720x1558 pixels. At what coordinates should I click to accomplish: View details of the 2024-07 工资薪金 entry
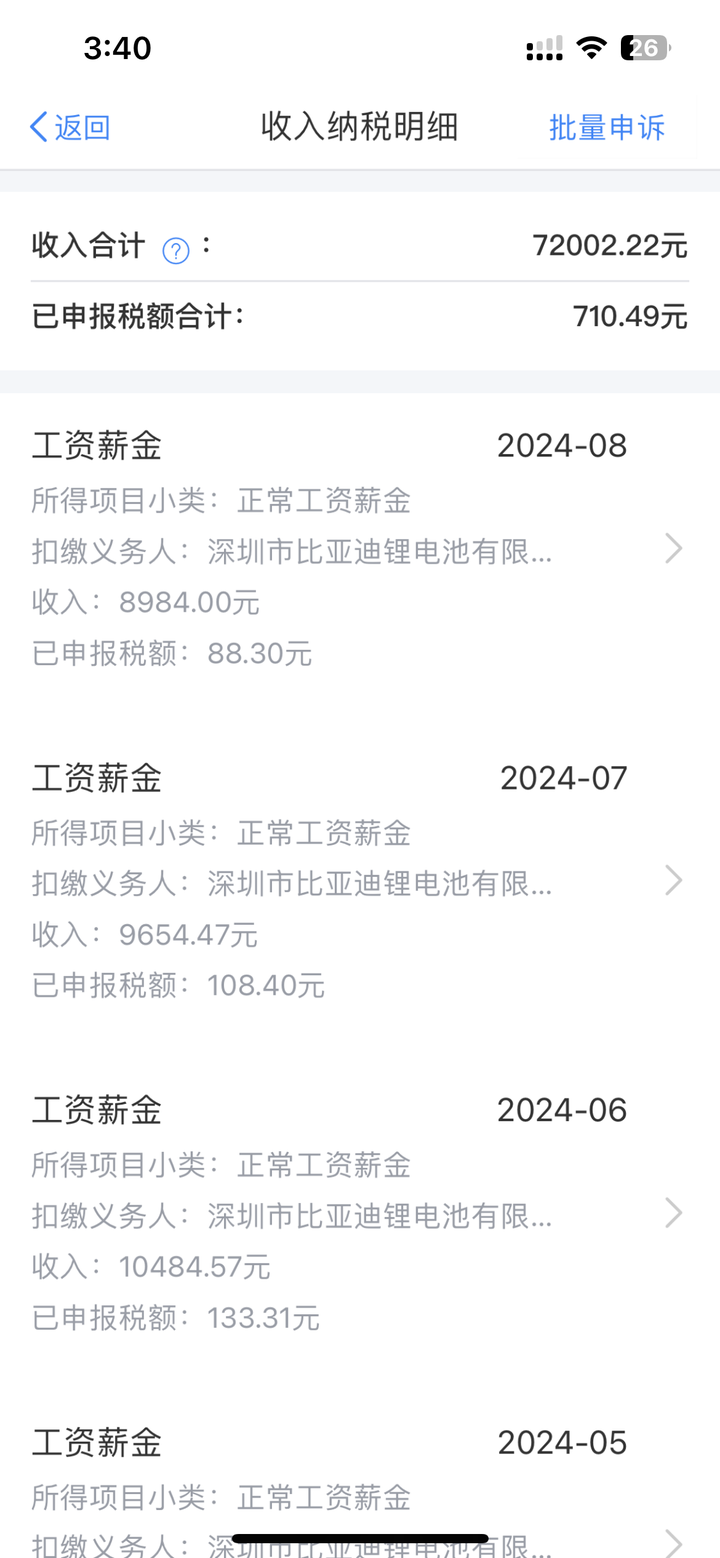[x=360, y=880]
